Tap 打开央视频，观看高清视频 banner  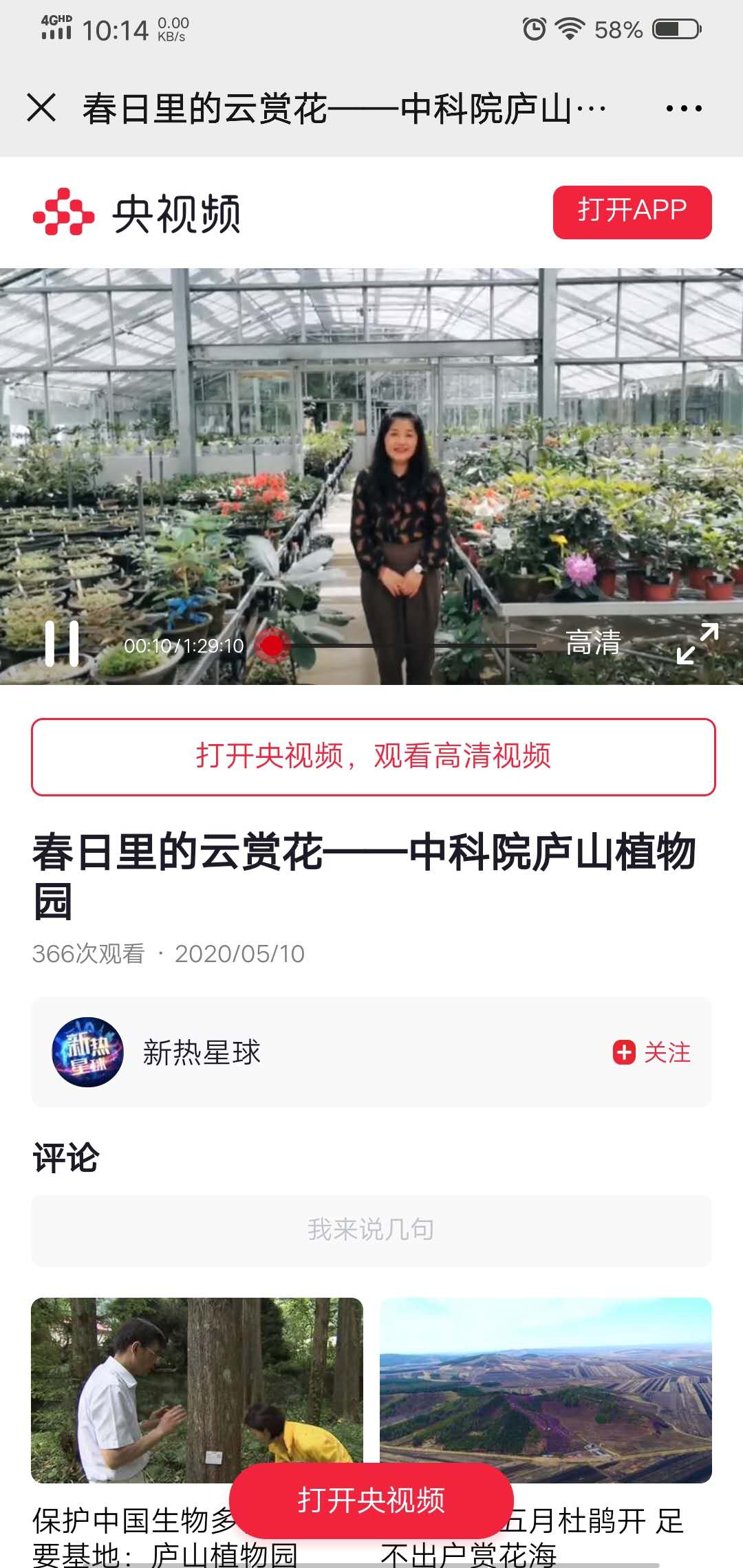click(x=373, y=756)
